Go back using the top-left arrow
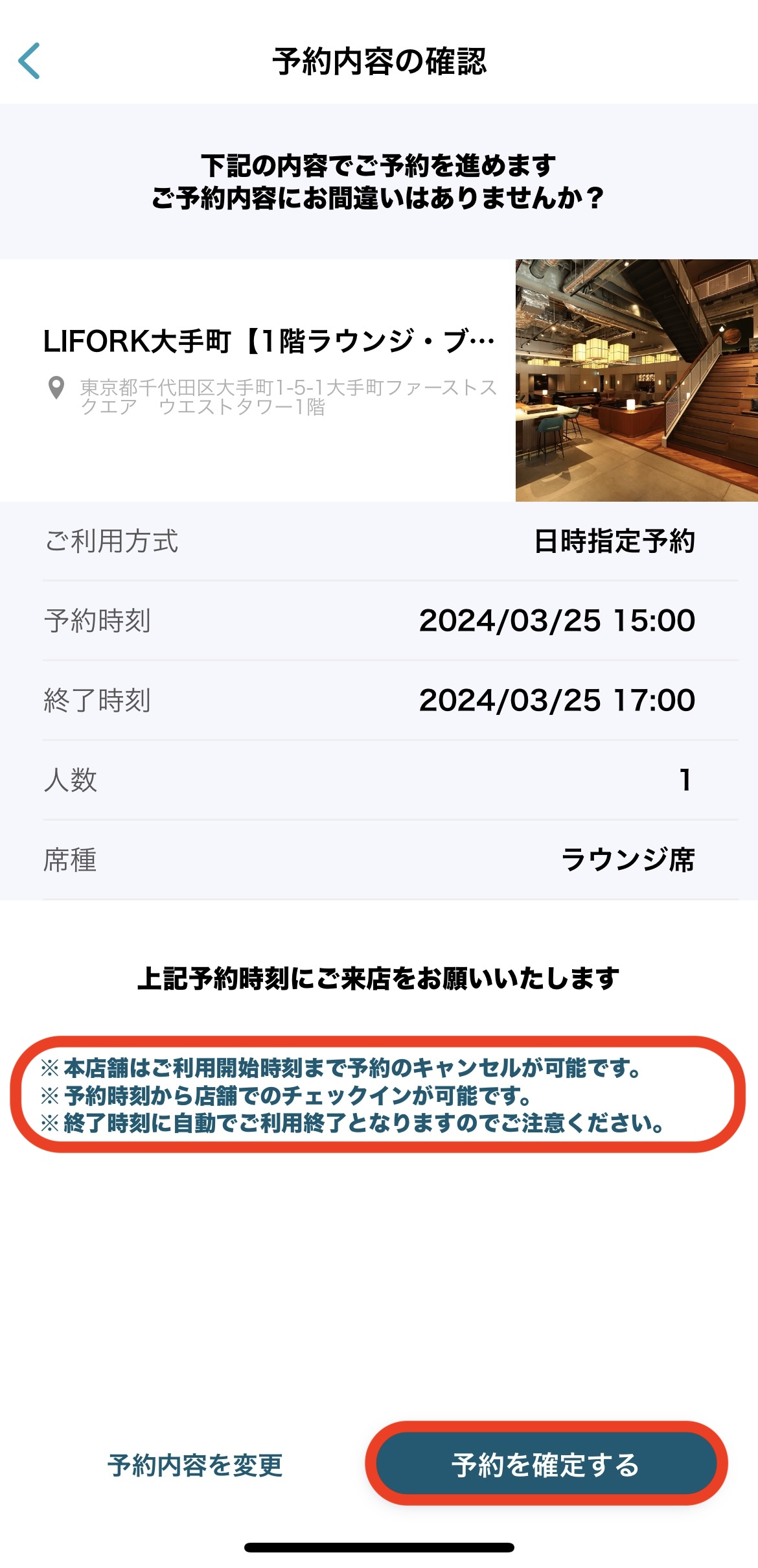Image resolution: width=758 pixels, height=1568 pixels. click(29, 61)
